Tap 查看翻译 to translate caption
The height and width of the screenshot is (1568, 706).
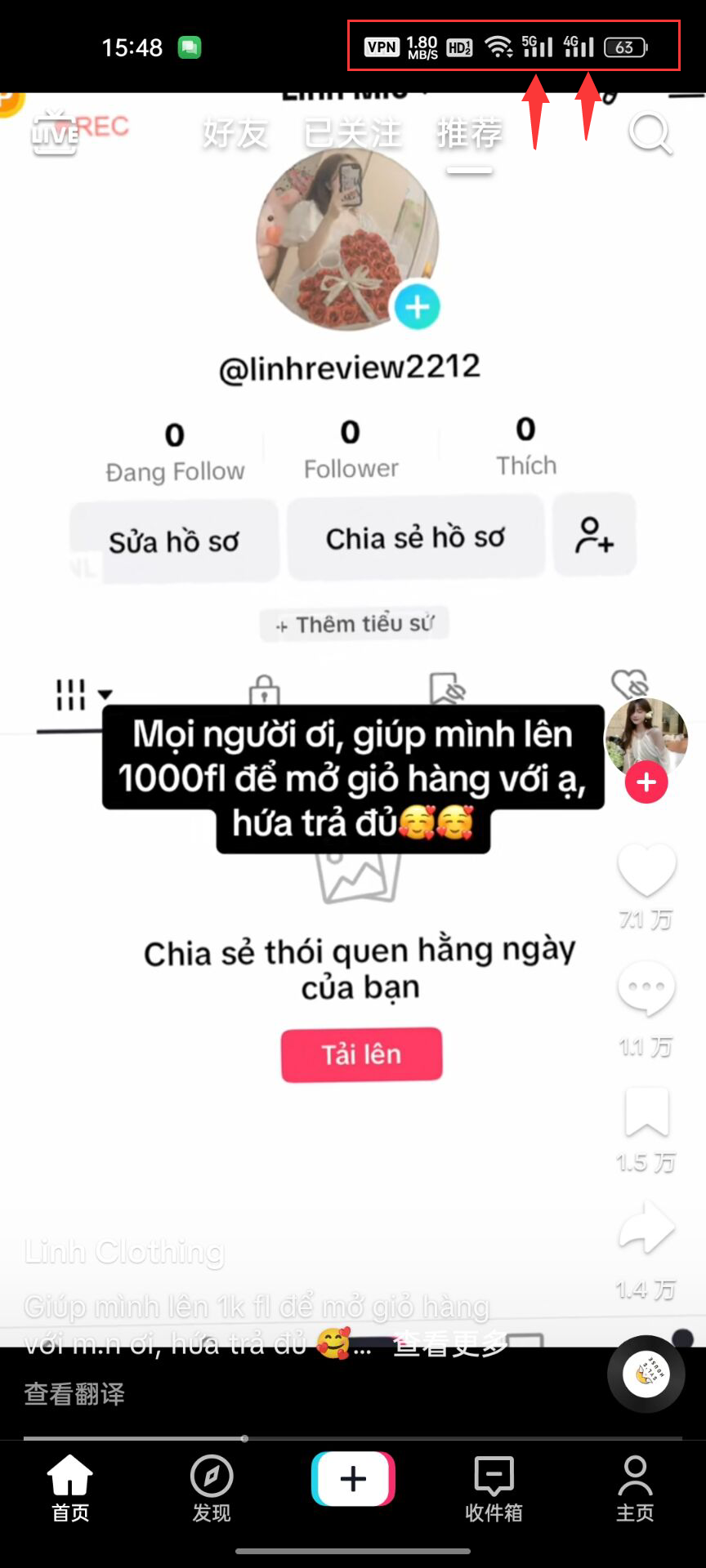click(74, 1394)
